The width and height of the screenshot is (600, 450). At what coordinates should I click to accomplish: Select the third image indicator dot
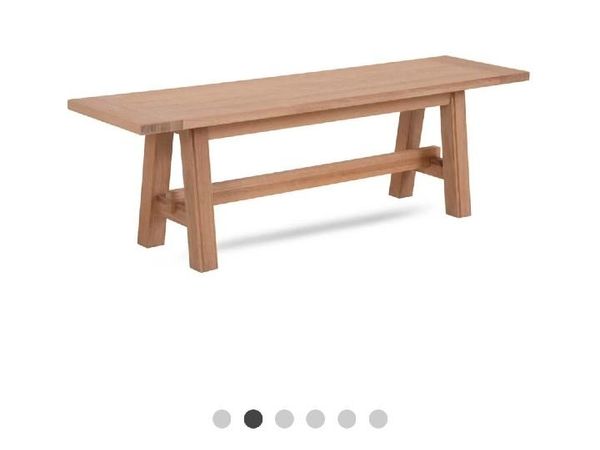285,419
